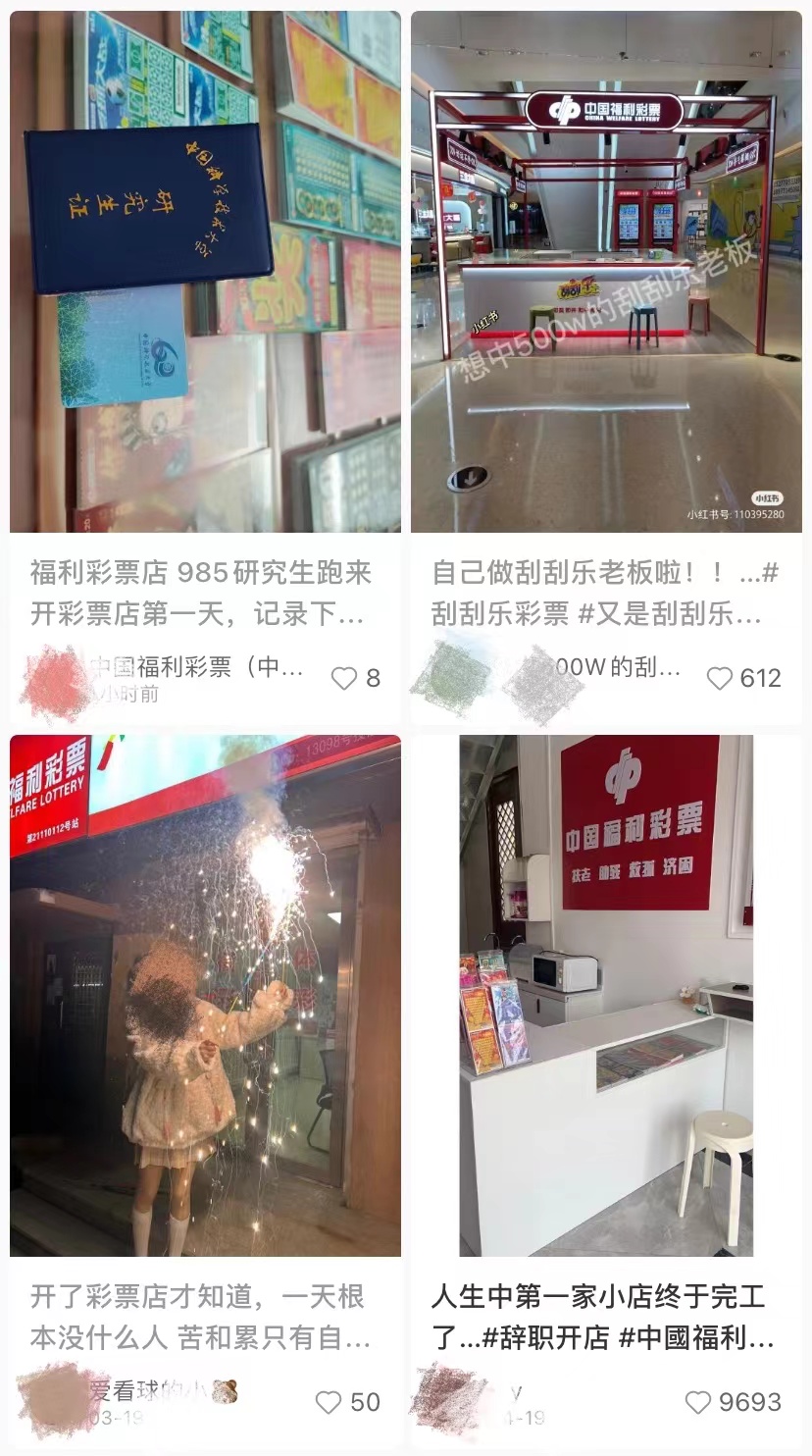View the 中国福利彩票 author's profile
This screenshot has height=1456, width=812.
click(196, 668)
